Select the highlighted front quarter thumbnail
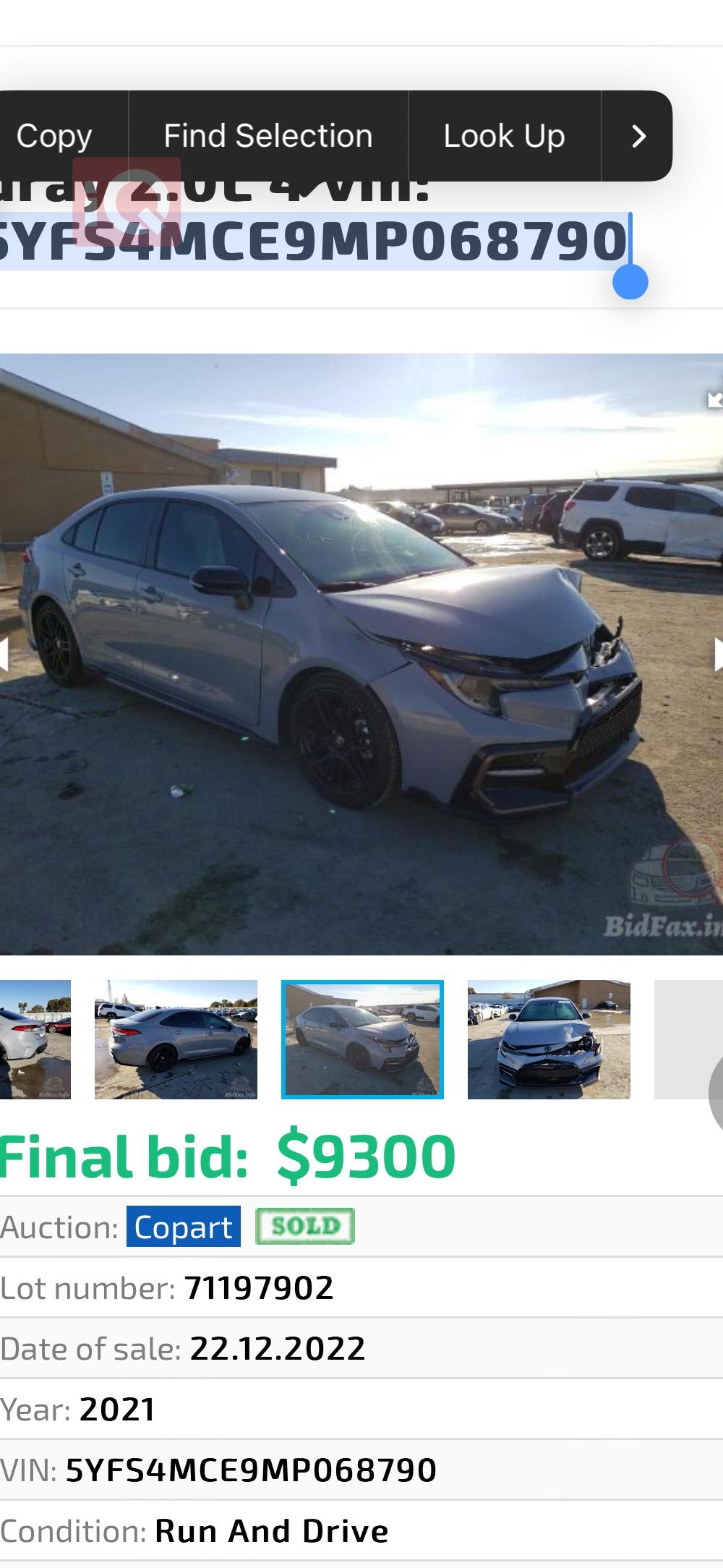This screenshot has width=723, height=1568. click(x=361, y=1039)
